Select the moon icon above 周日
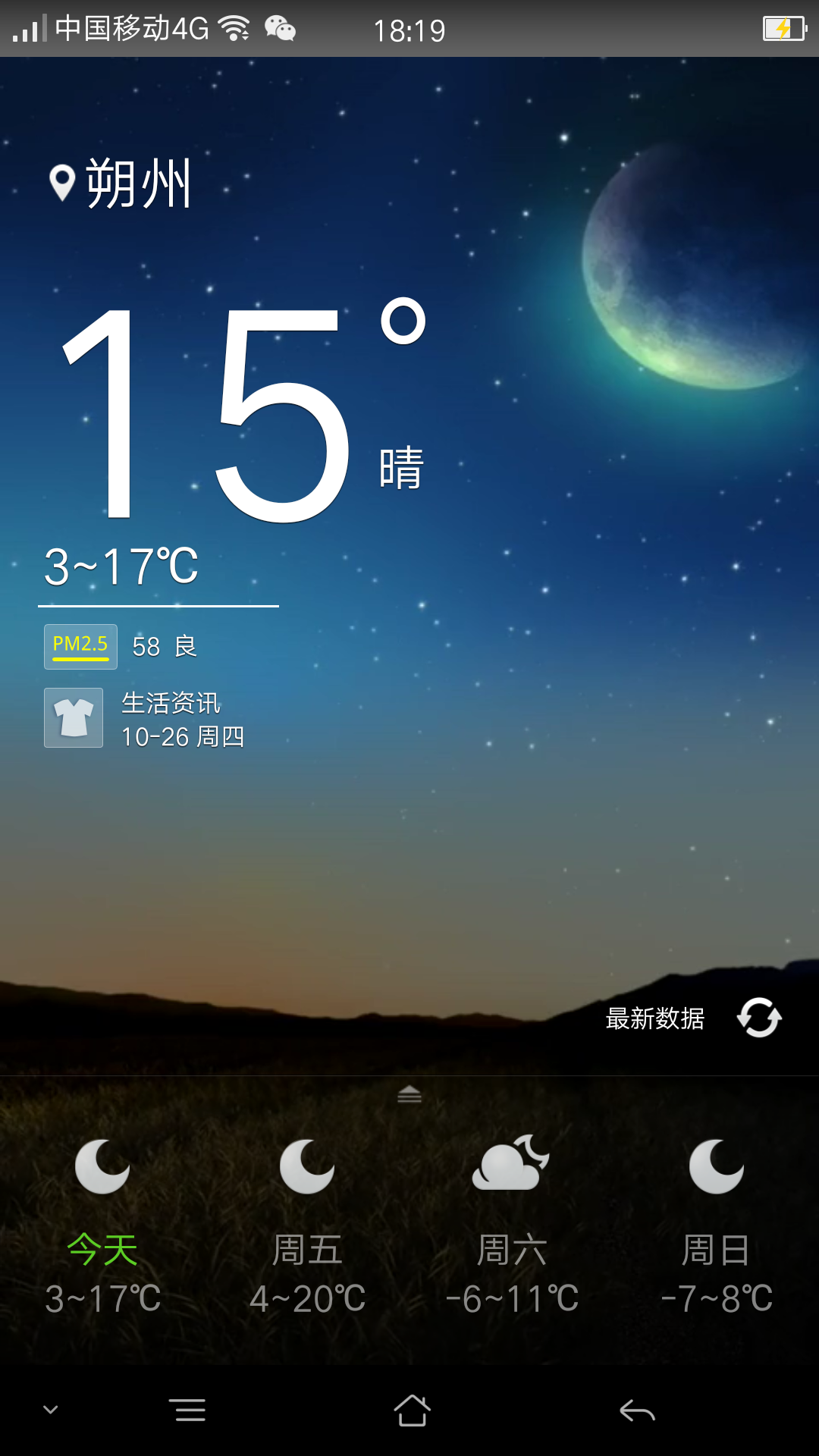 coord(715,1166)
